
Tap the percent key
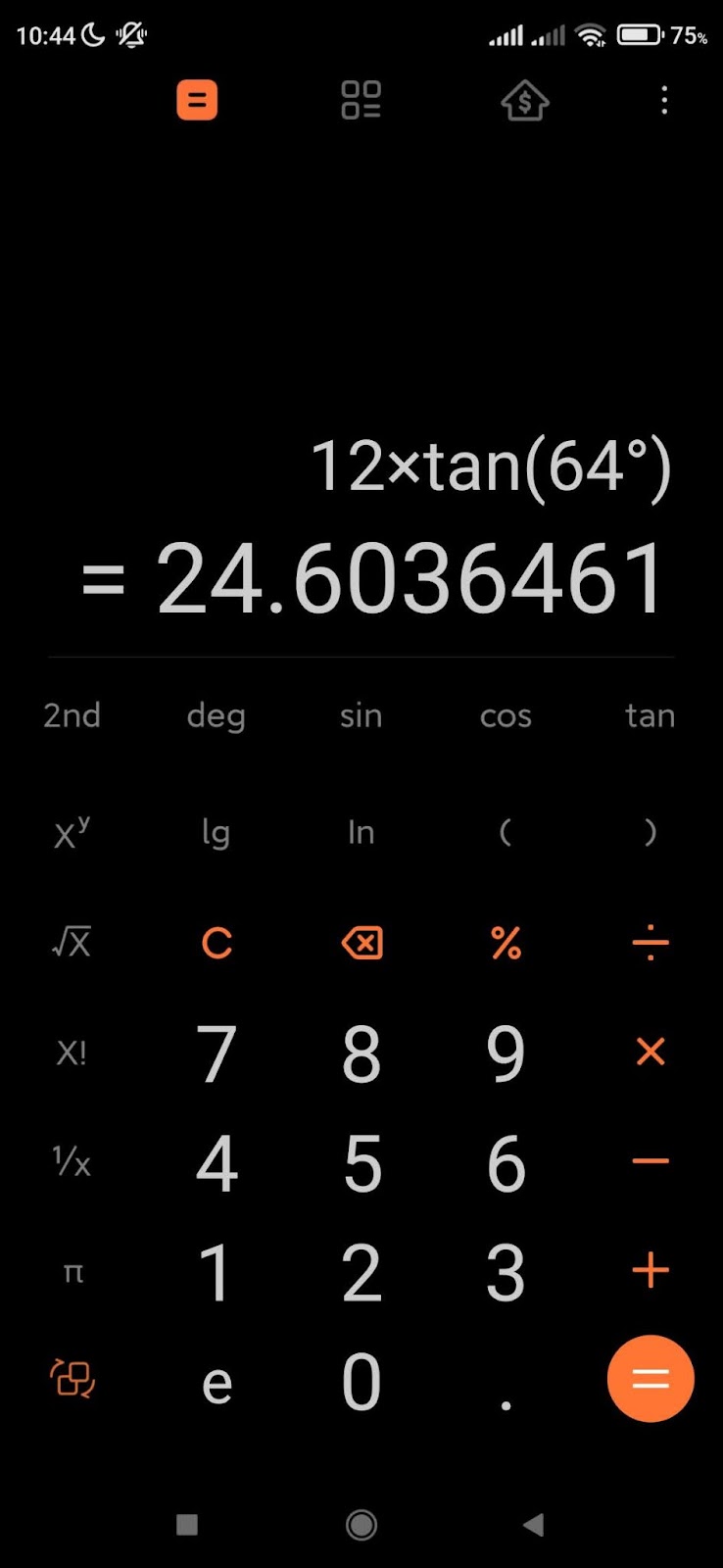click(506, 943)
